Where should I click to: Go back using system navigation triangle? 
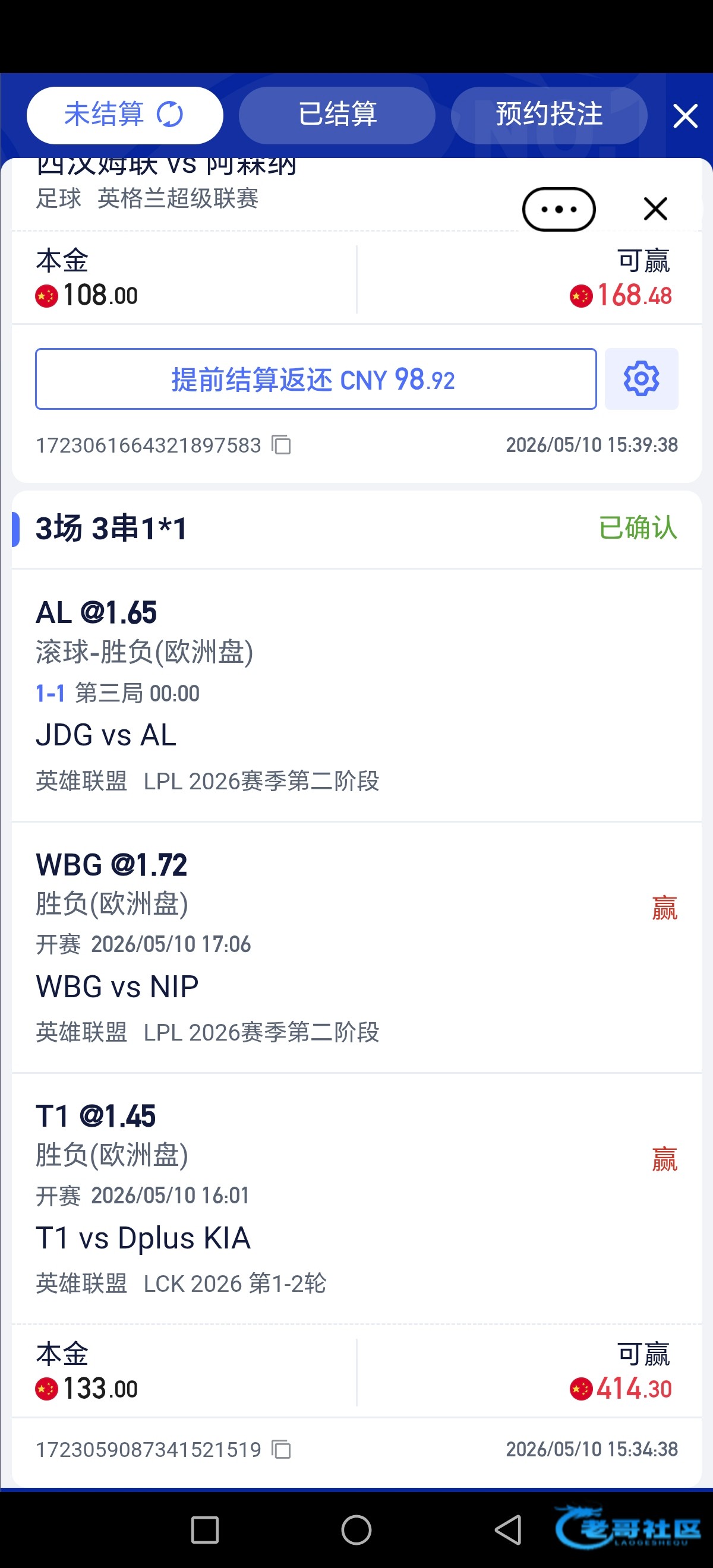[509, 1529]
